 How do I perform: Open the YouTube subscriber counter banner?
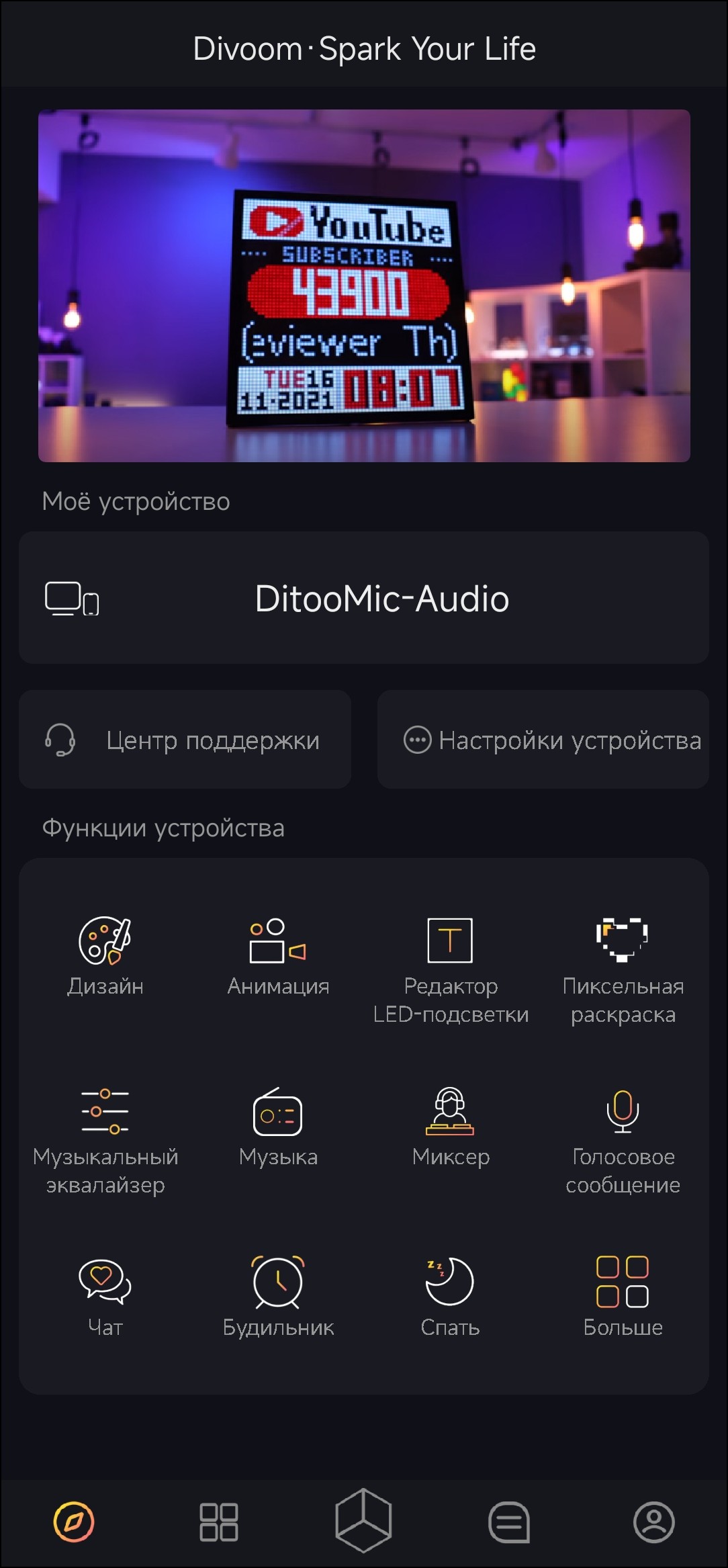364,286
